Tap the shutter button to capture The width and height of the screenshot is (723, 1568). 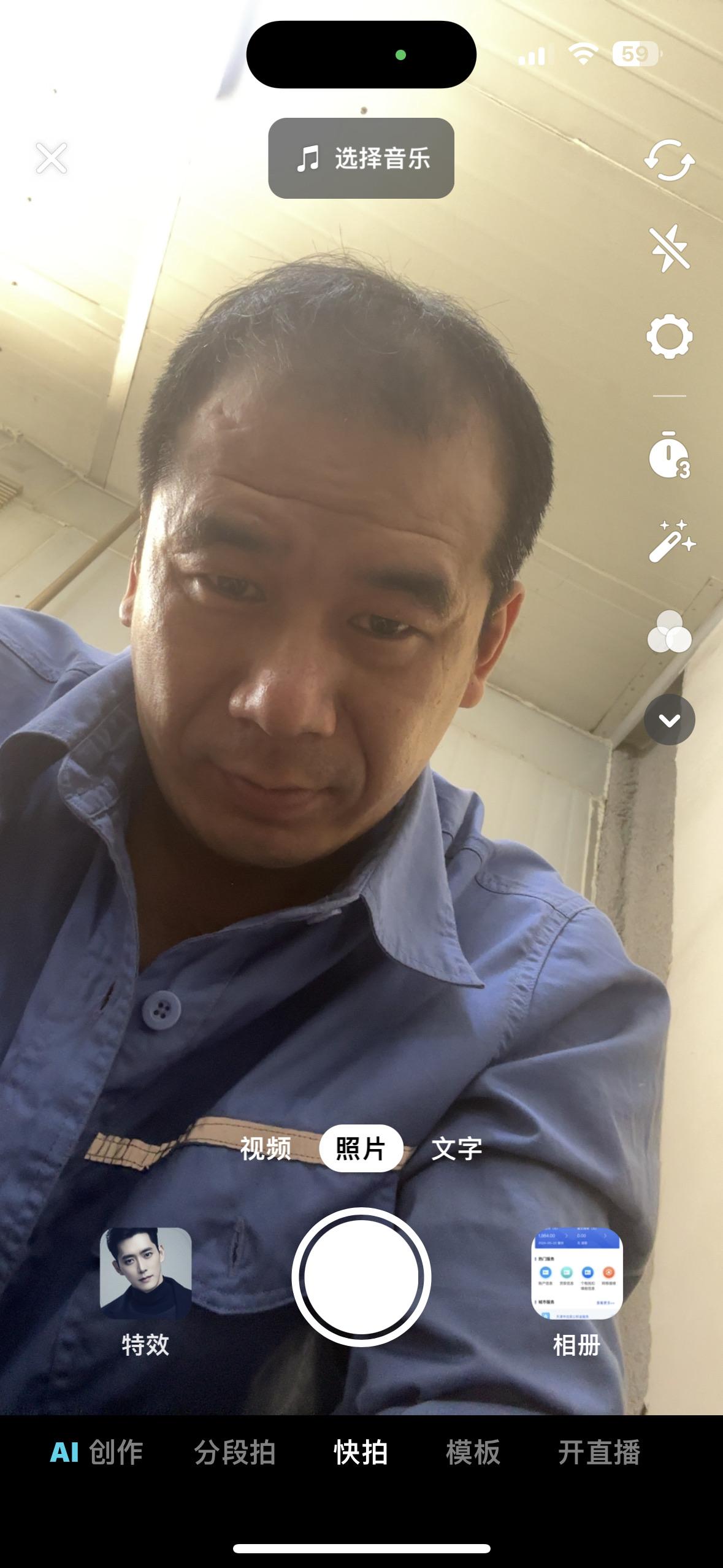click(361, 1278)
